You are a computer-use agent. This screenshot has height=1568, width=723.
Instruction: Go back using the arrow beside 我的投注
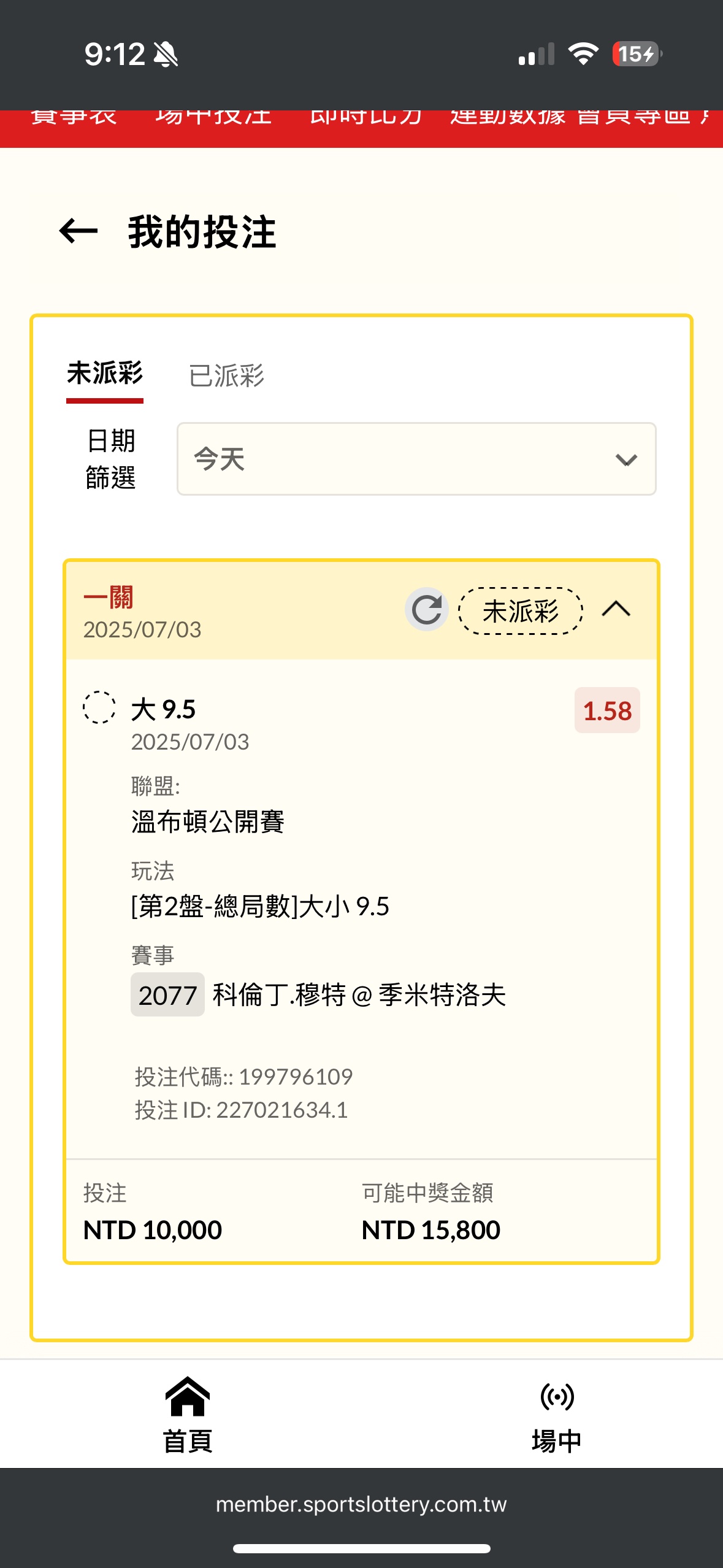[x=78, y=231]
